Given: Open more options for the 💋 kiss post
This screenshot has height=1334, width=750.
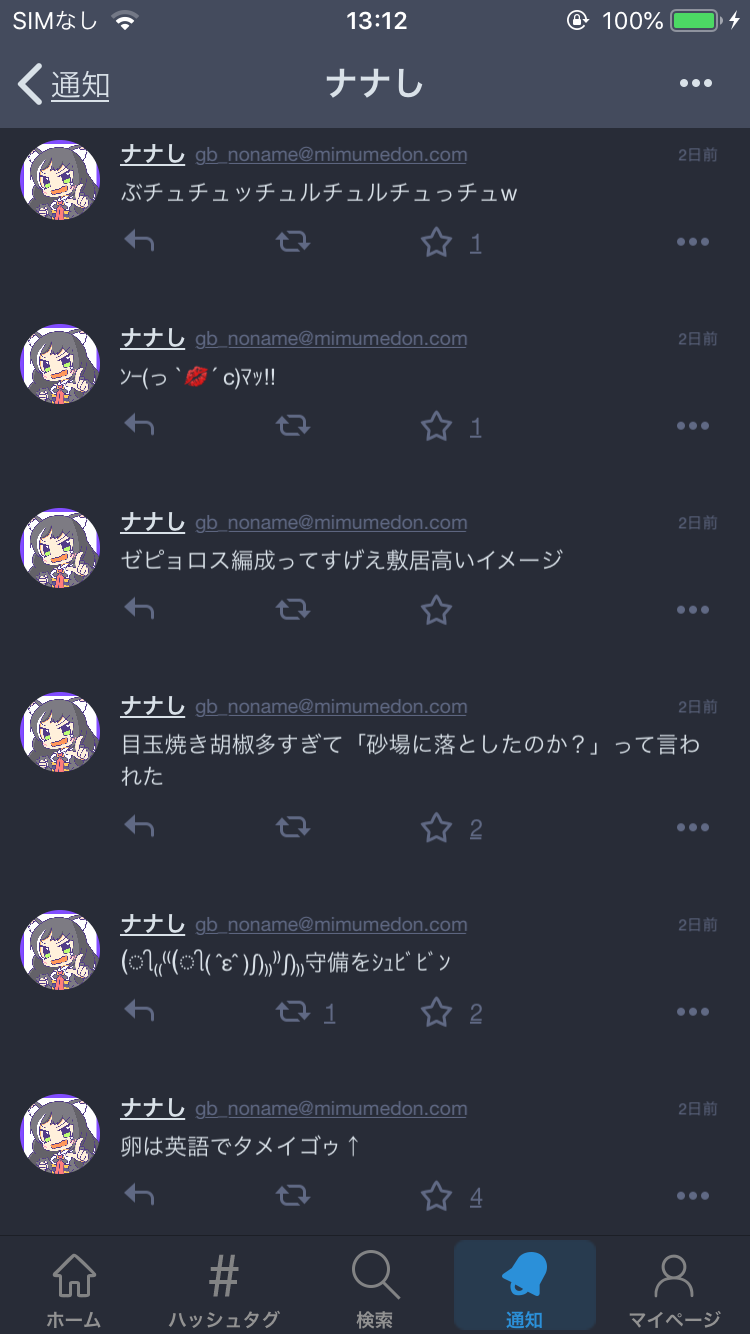Looking at the screenshot, I should click(692, 426).
